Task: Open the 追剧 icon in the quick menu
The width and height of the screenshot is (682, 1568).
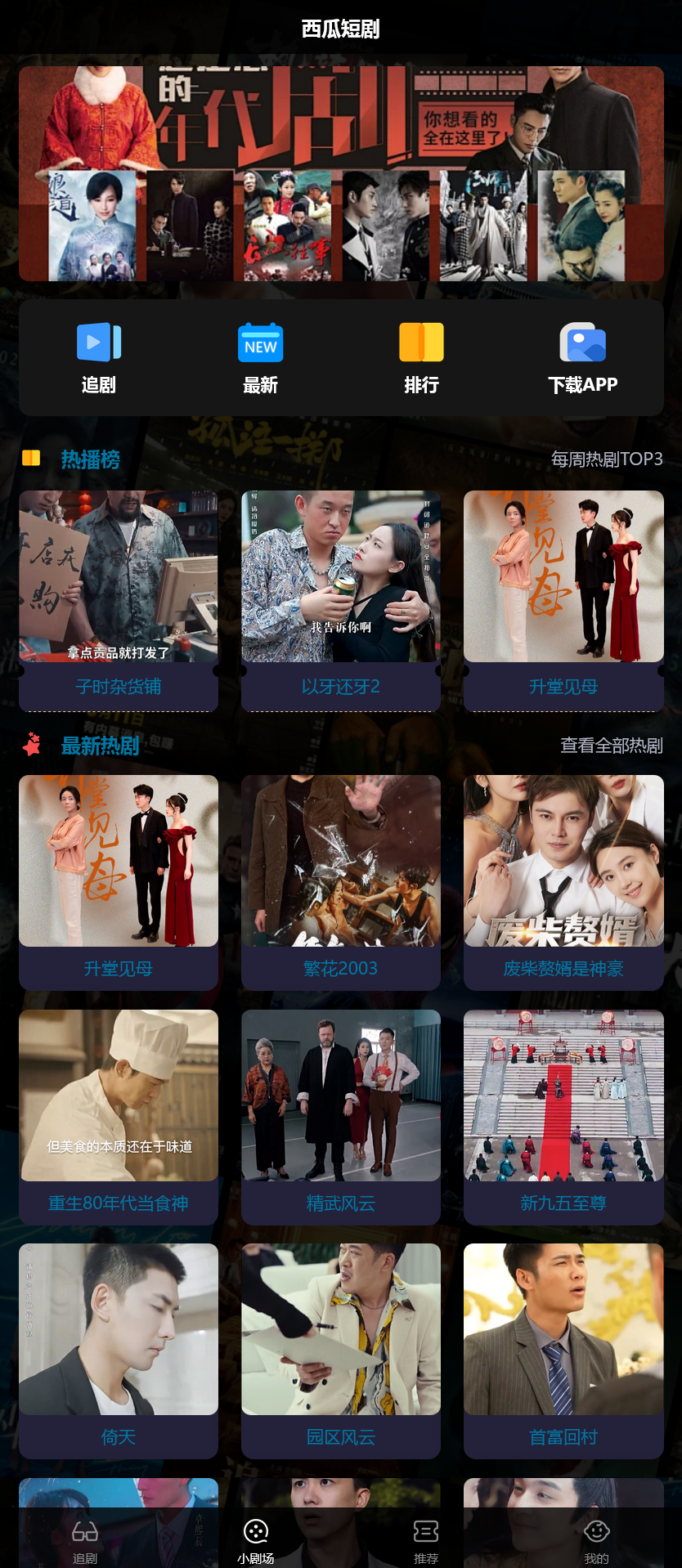Action: pos(98,342)
